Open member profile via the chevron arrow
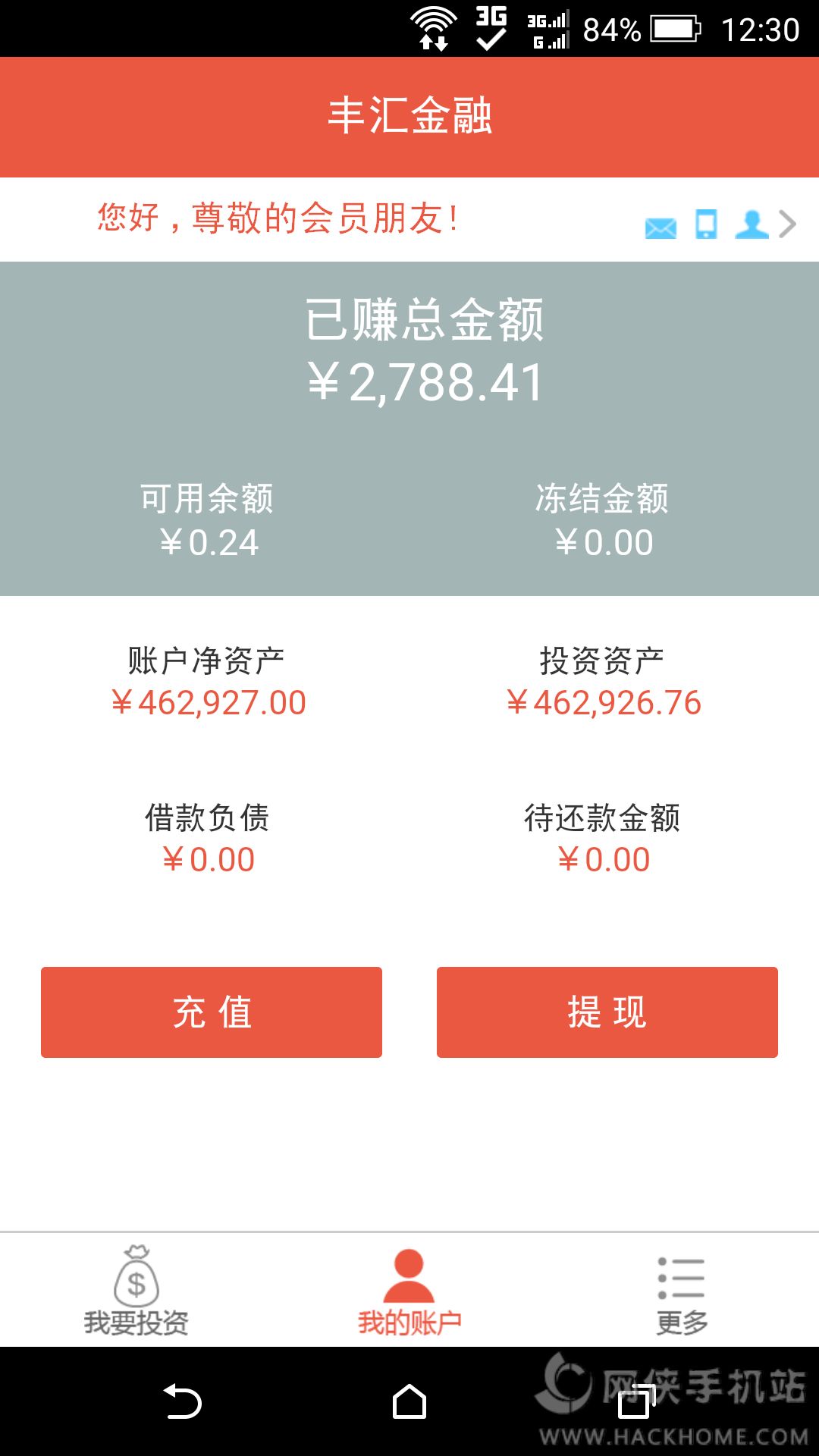The image size is (819, 1456). tap(789, 224)
